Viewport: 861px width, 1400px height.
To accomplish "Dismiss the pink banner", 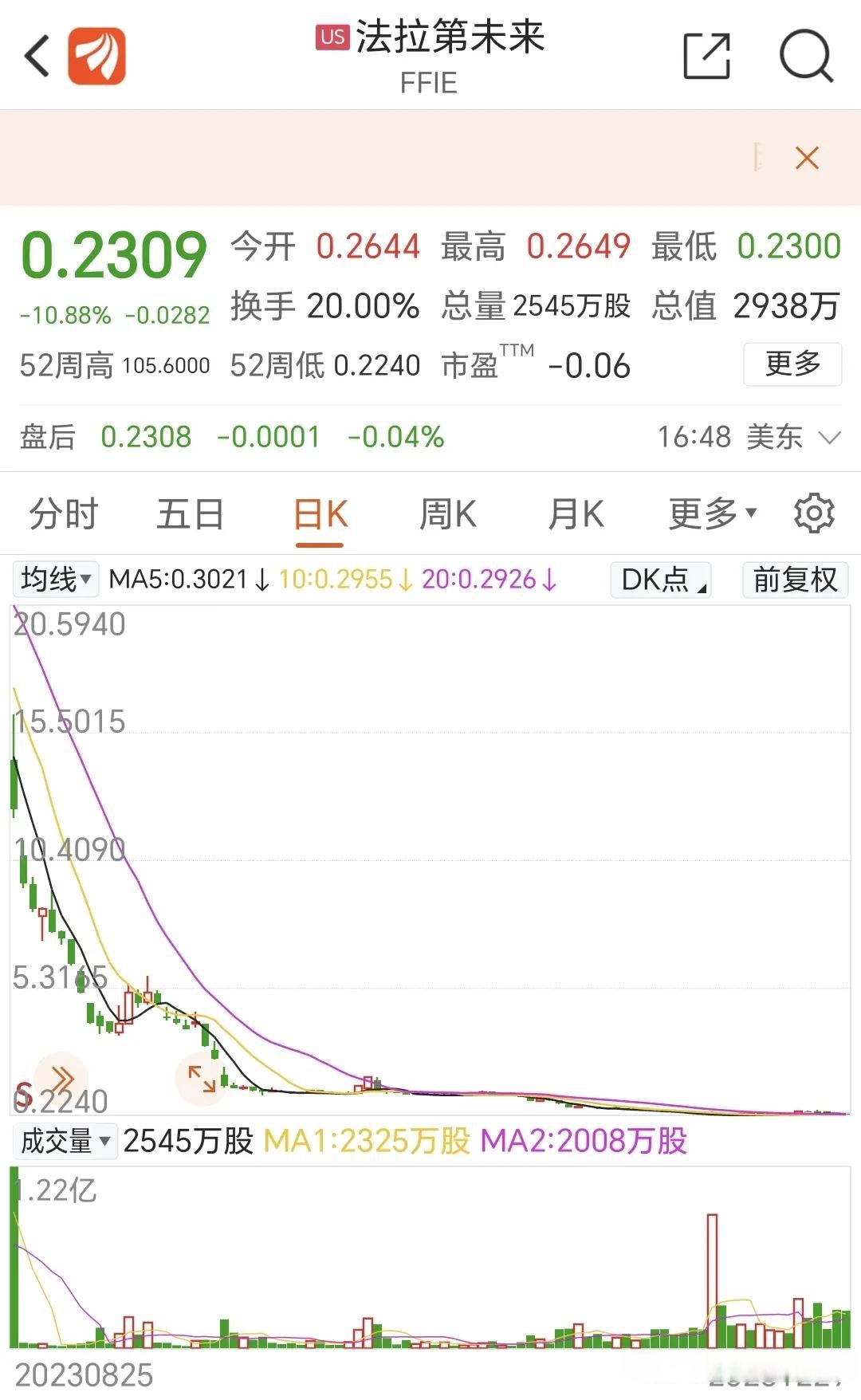I will (807, 158).
